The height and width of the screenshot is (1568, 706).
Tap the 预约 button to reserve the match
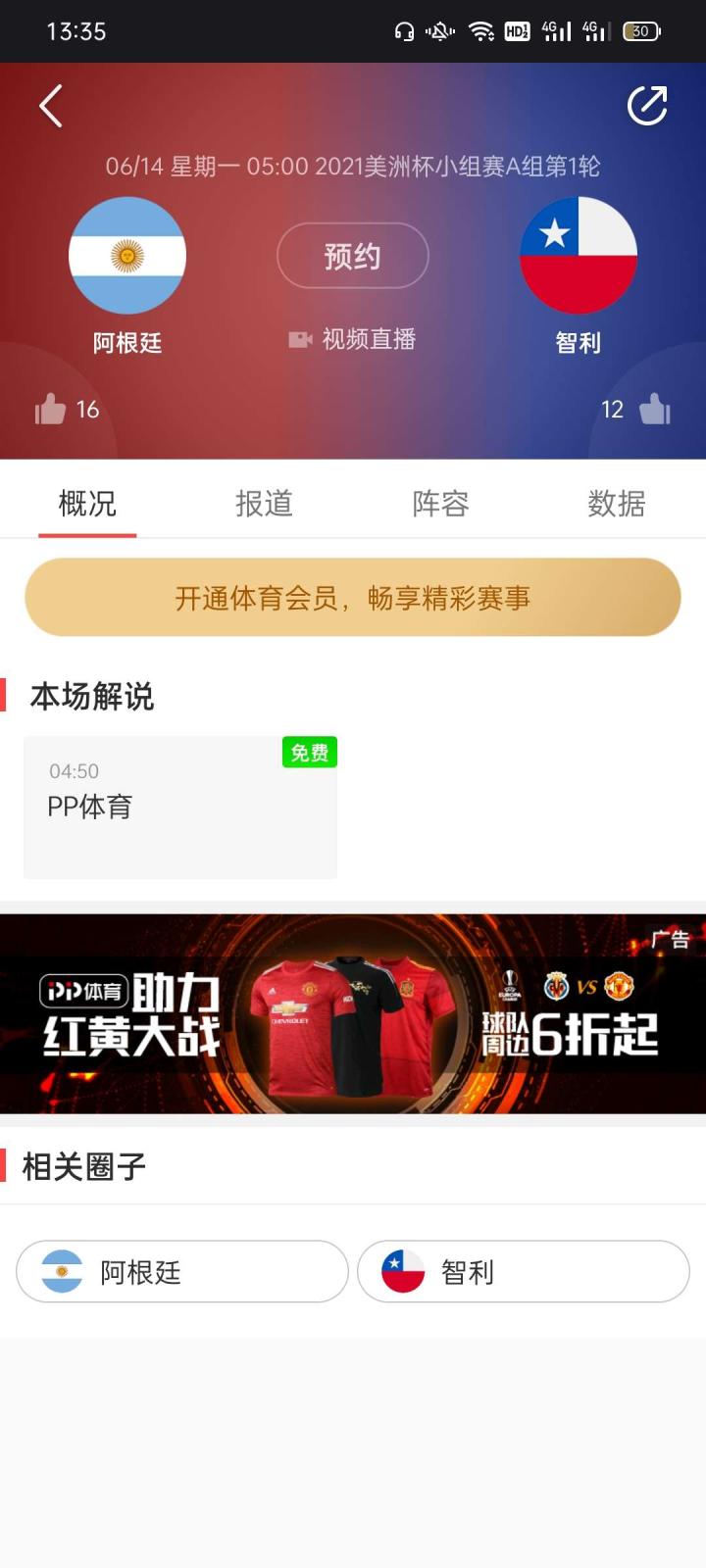point(353,256)
